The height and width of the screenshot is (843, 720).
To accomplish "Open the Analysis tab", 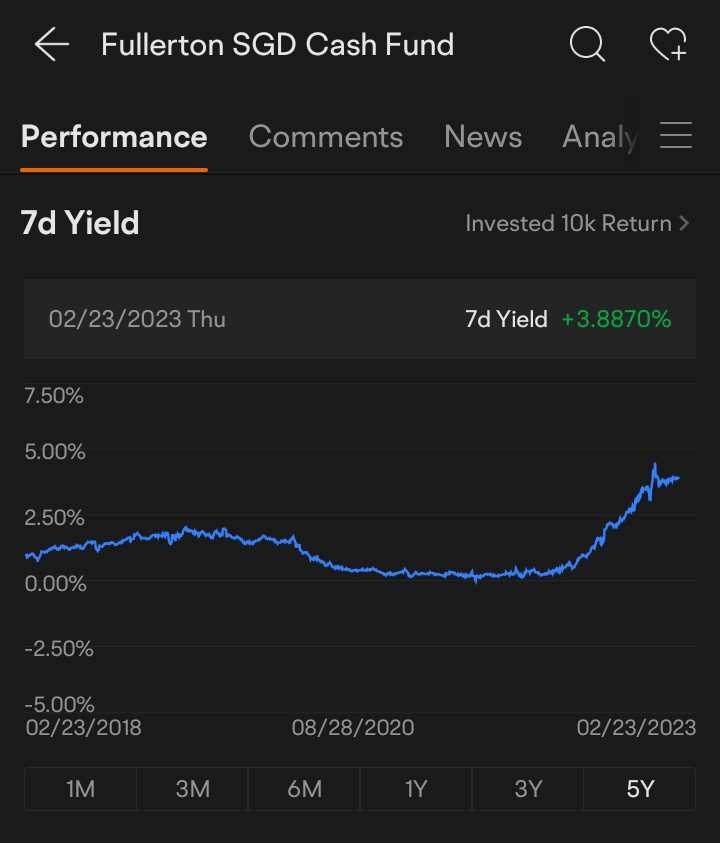I will tap(600, 137).
